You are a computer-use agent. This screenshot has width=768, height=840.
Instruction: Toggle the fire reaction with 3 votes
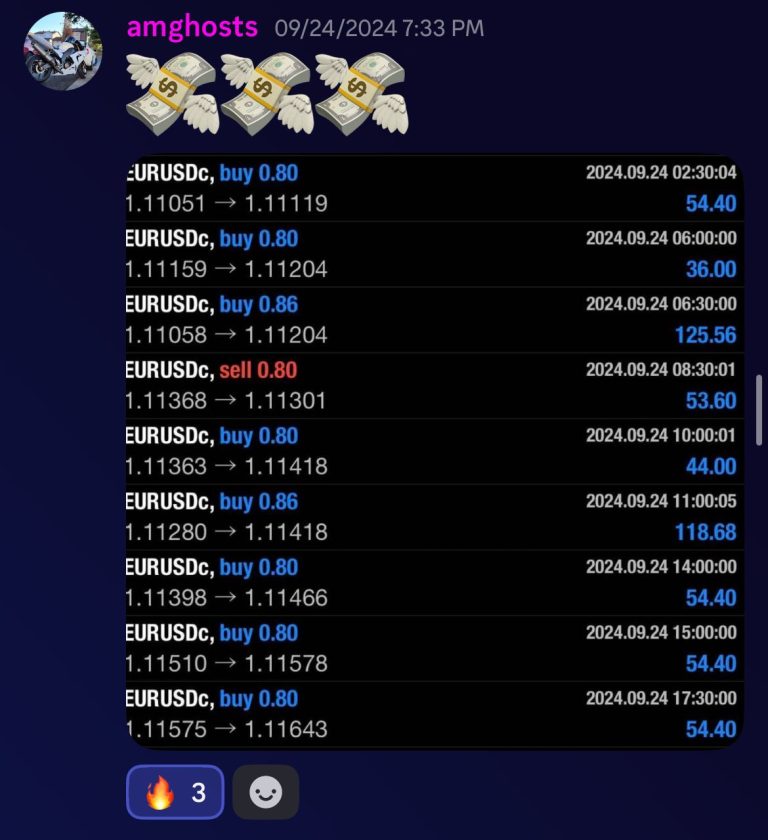(x=175, y=792)
